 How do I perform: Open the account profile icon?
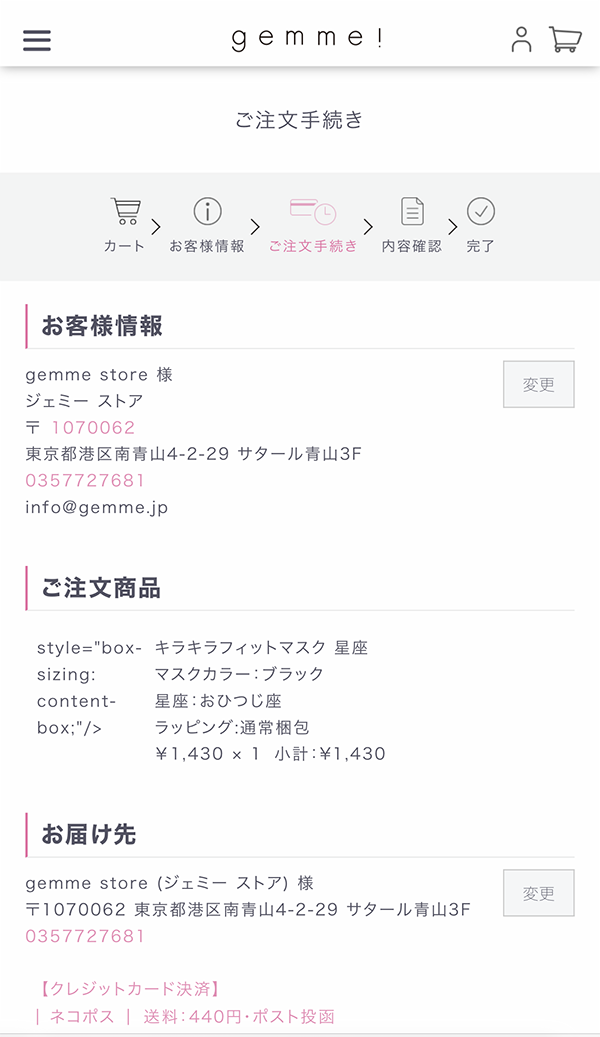tap(521, 40)
